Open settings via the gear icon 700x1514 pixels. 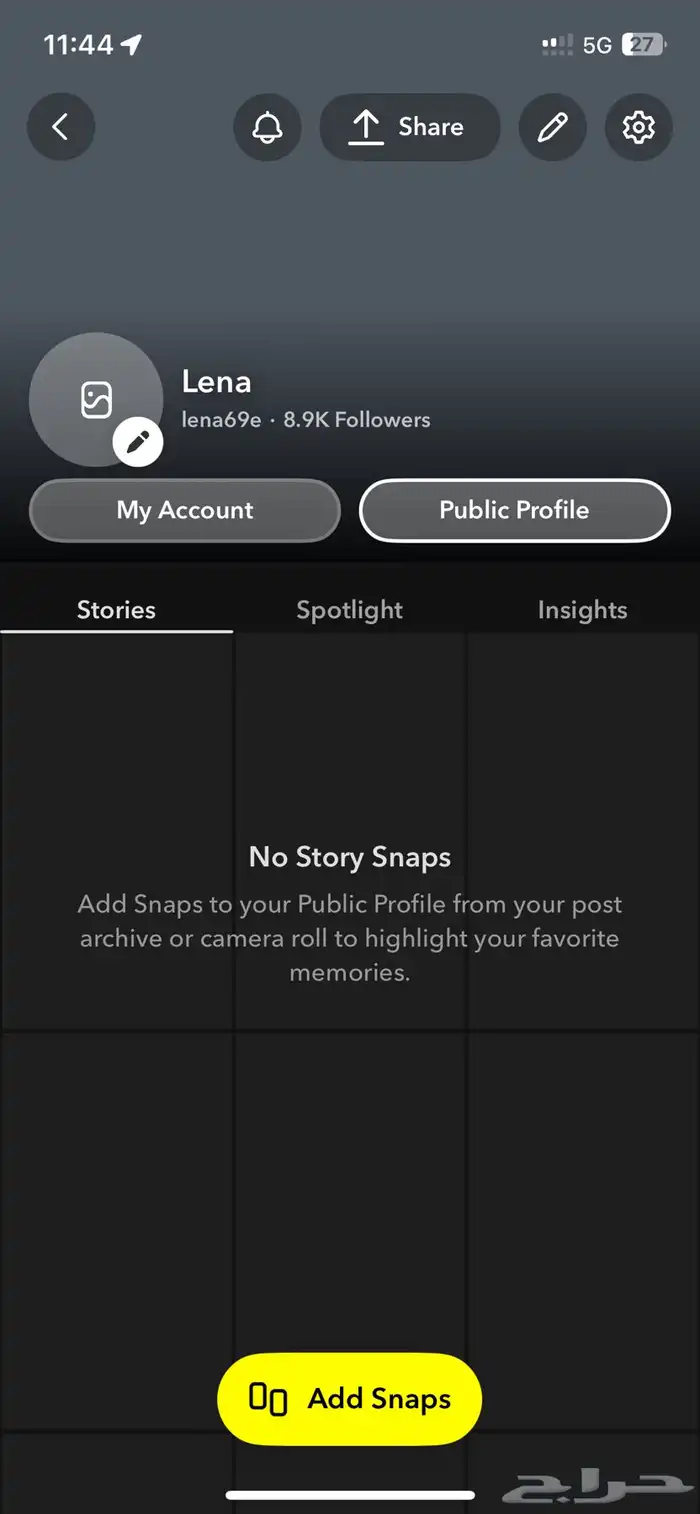pos(638,127)
